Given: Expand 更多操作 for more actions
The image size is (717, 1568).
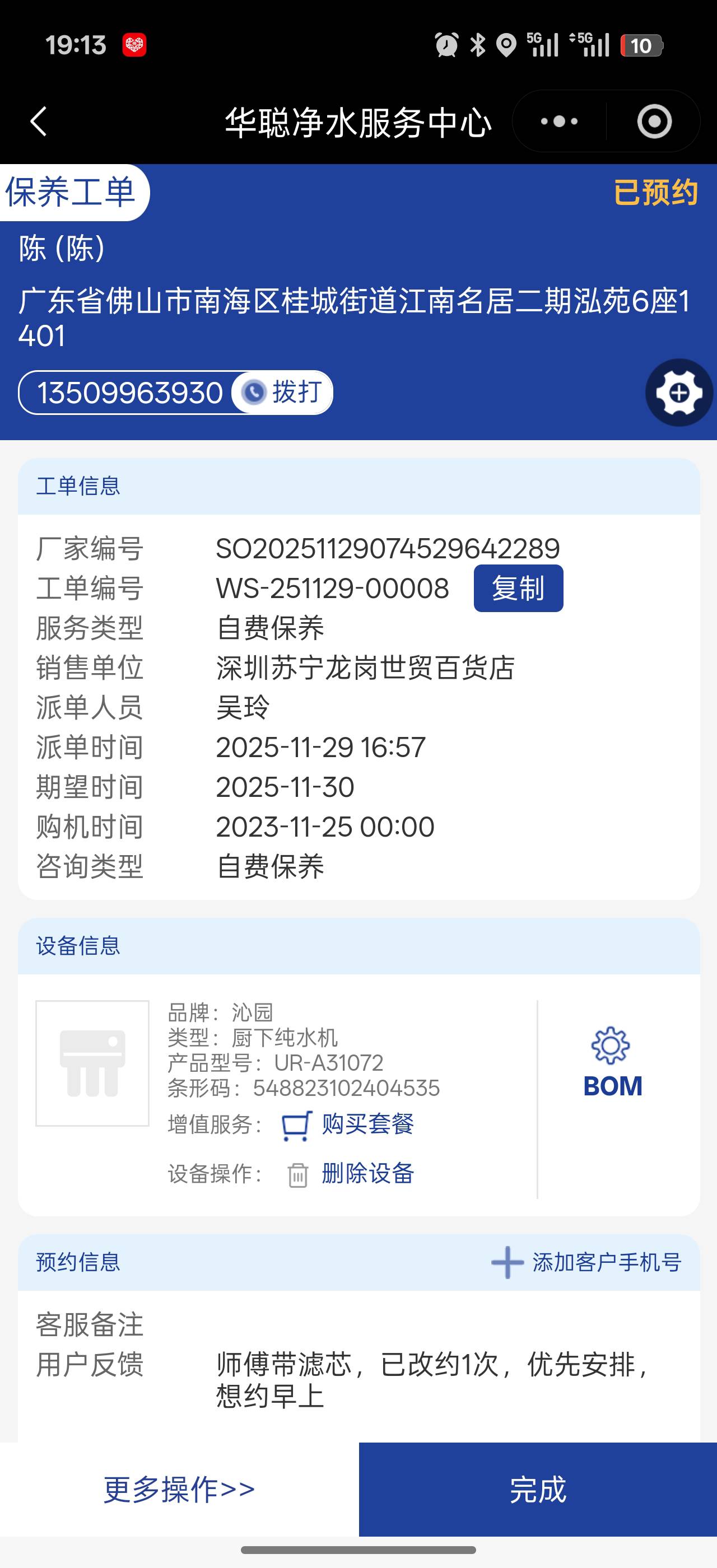Looking at the screenshot, I should click(x=179, y=1489).
